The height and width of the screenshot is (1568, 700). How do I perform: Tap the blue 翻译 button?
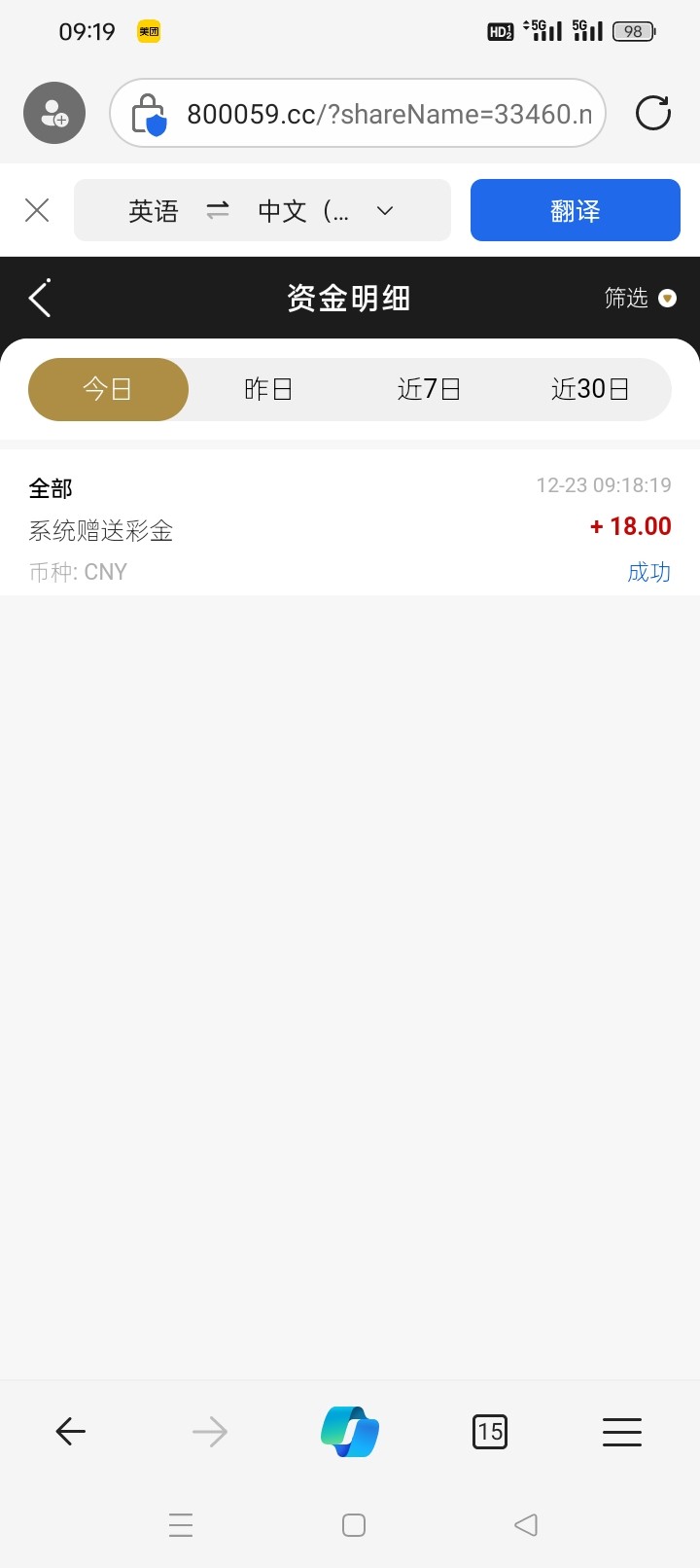(576, 210)
